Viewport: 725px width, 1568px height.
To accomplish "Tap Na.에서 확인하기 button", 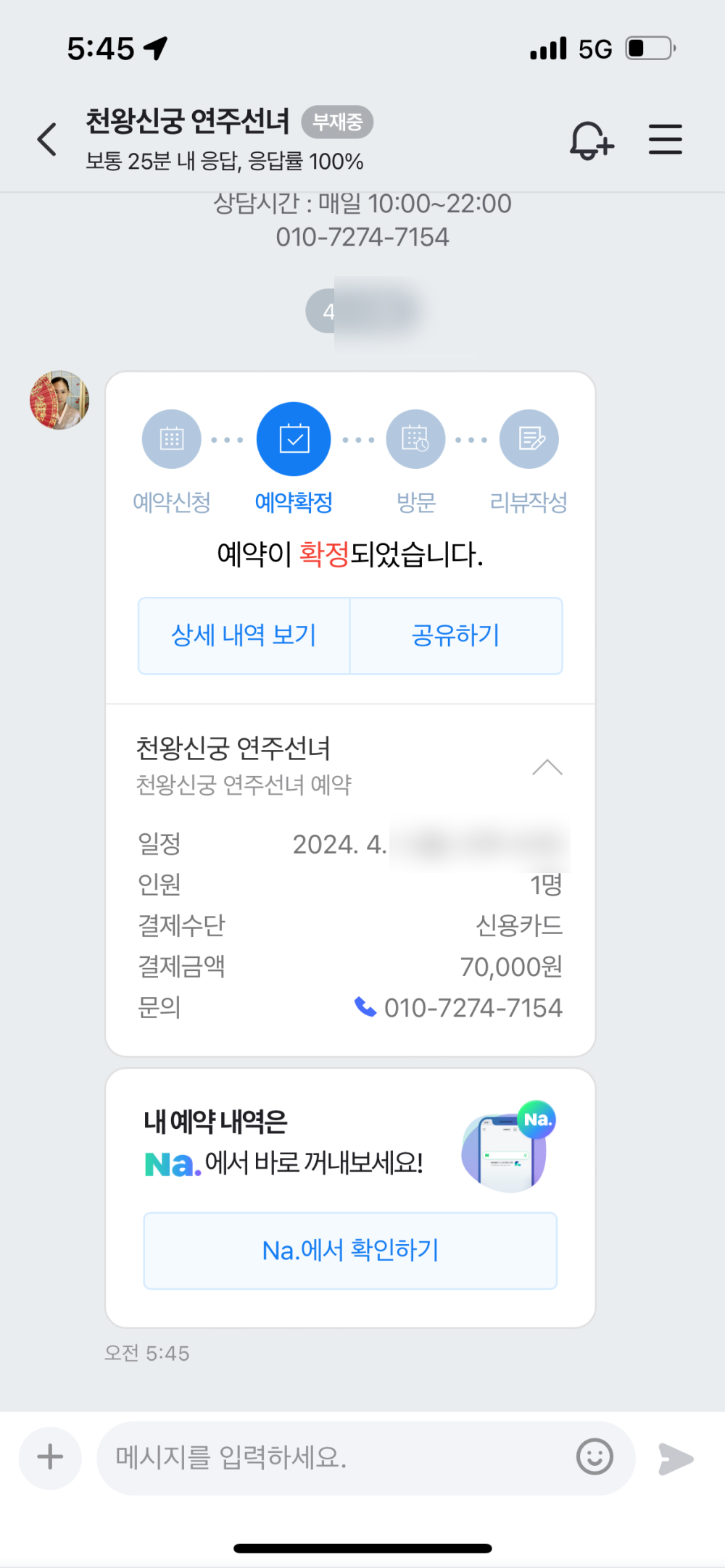I will 350,1251.
